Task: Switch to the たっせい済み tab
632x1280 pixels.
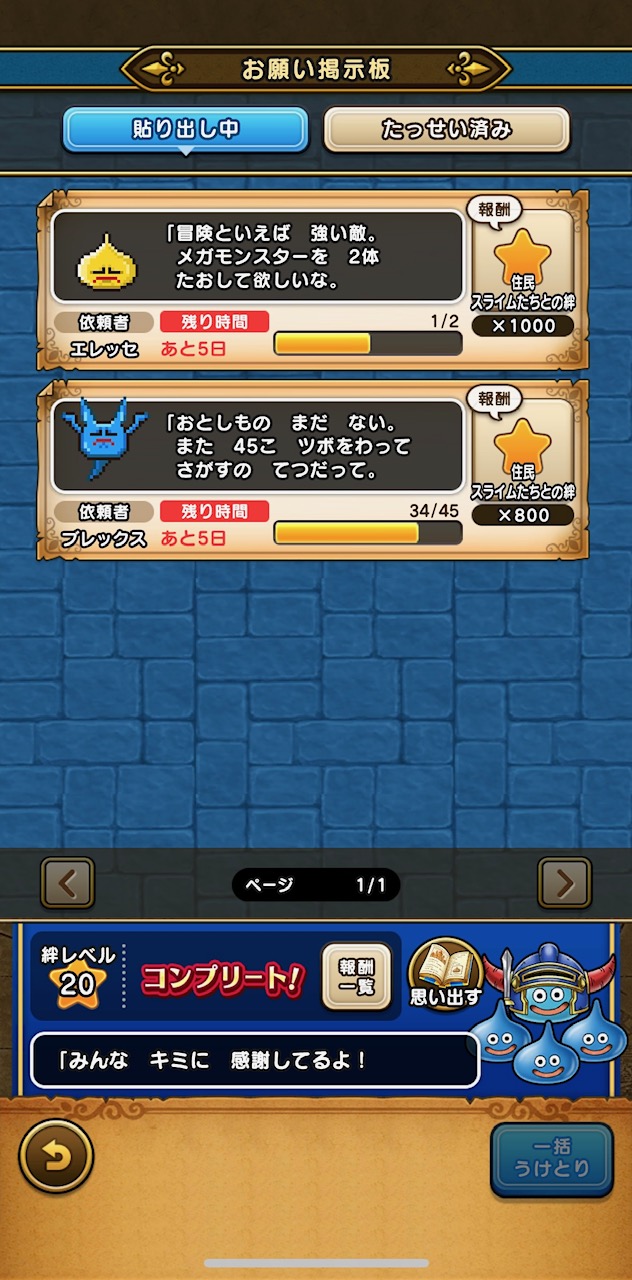Action: [446, 130]
